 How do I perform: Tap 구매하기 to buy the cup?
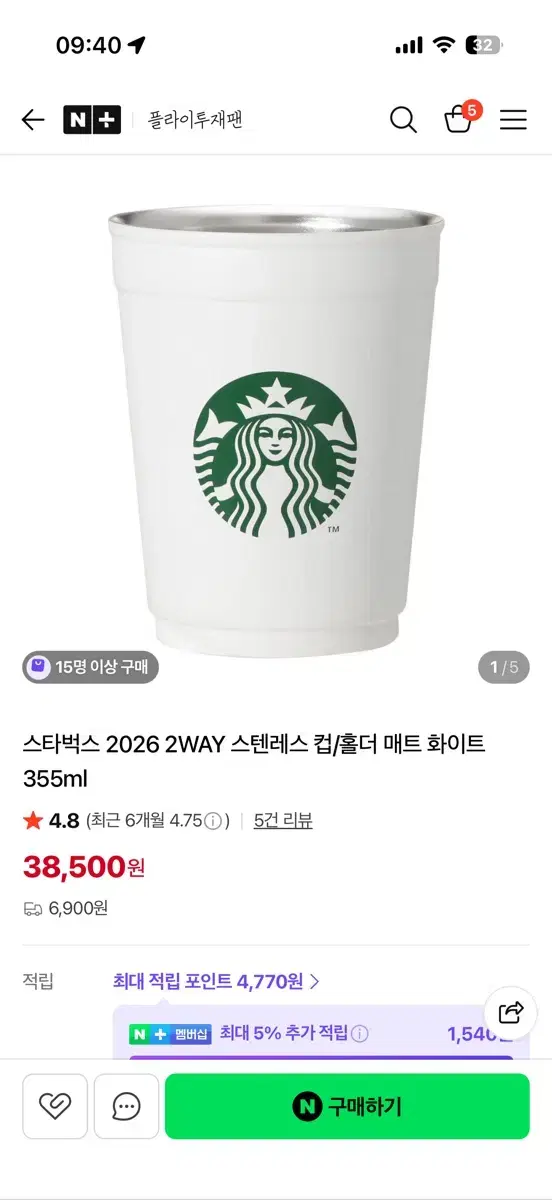347,1106
